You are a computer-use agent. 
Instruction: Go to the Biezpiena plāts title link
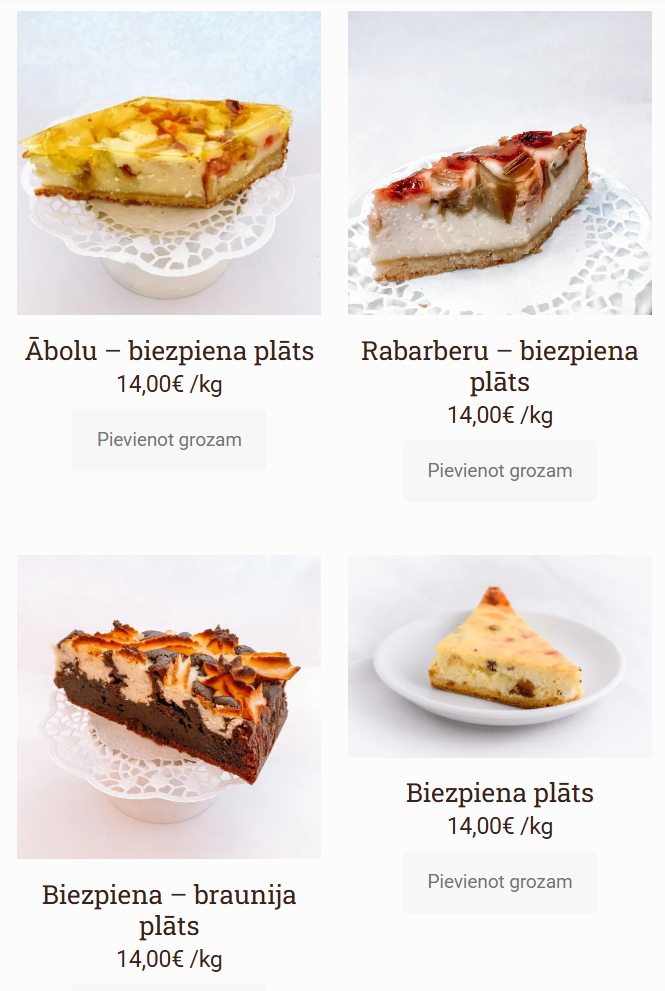point(499,793)
